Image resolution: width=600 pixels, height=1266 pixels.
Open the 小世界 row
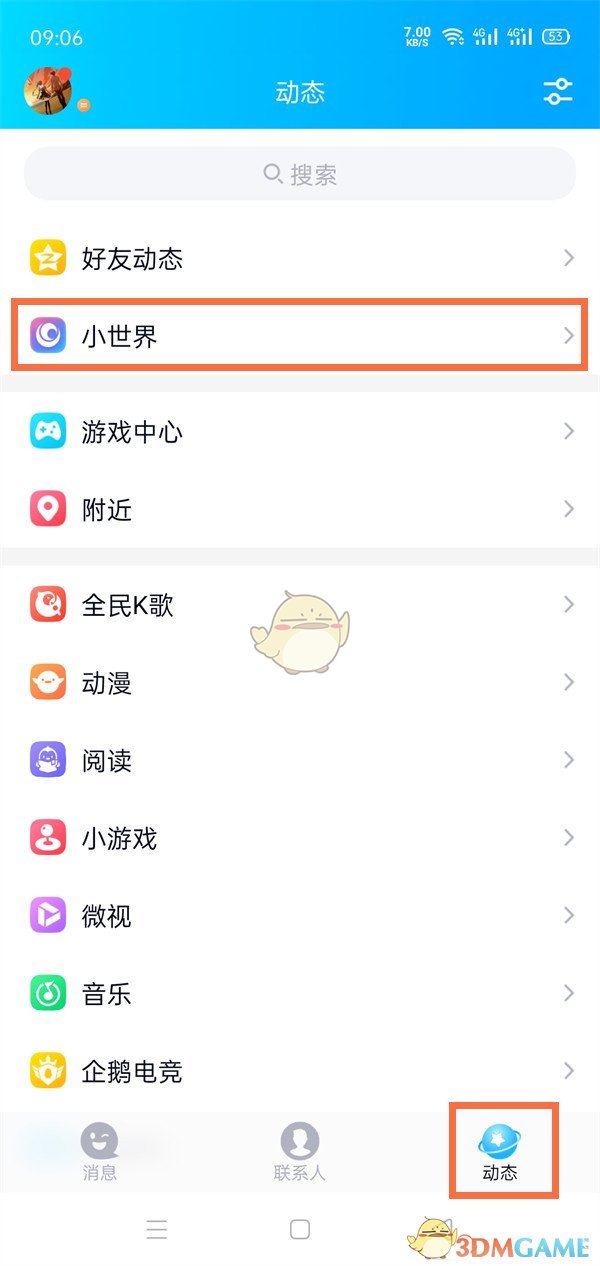click(x=300, y=336)
